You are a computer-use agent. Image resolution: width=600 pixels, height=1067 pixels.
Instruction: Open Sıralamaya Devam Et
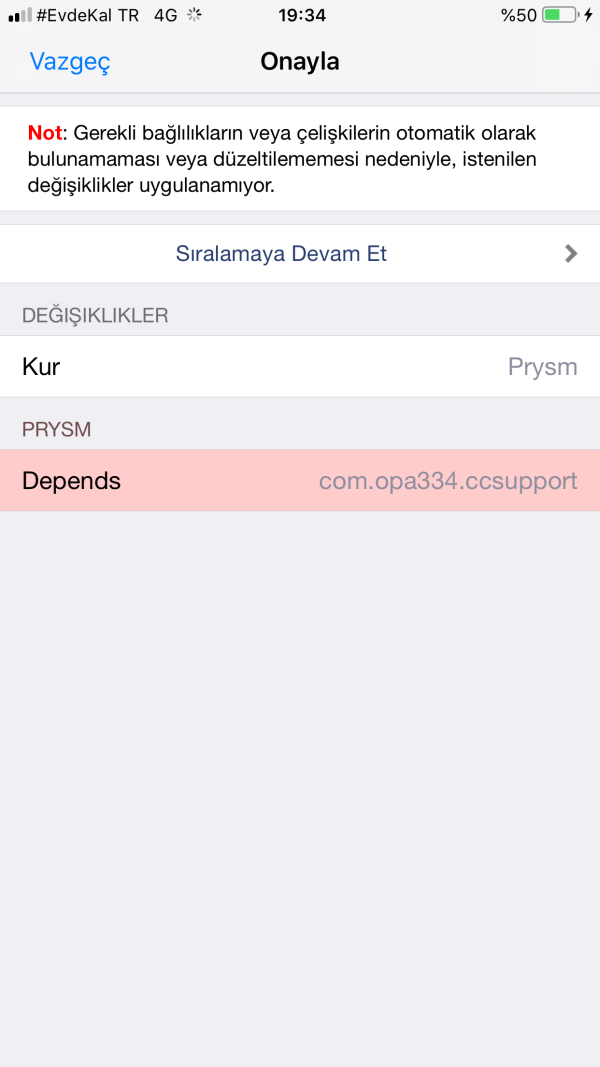coord(282,254)
